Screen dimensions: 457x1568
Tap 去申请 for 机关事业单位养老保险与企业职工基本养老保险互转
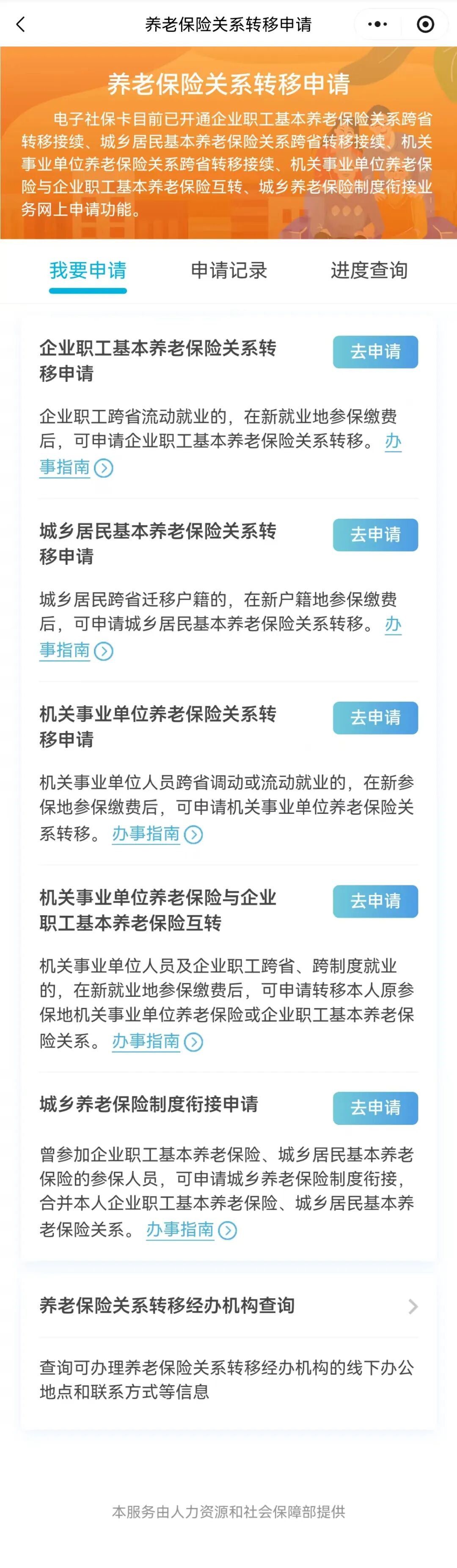[375, 901]
